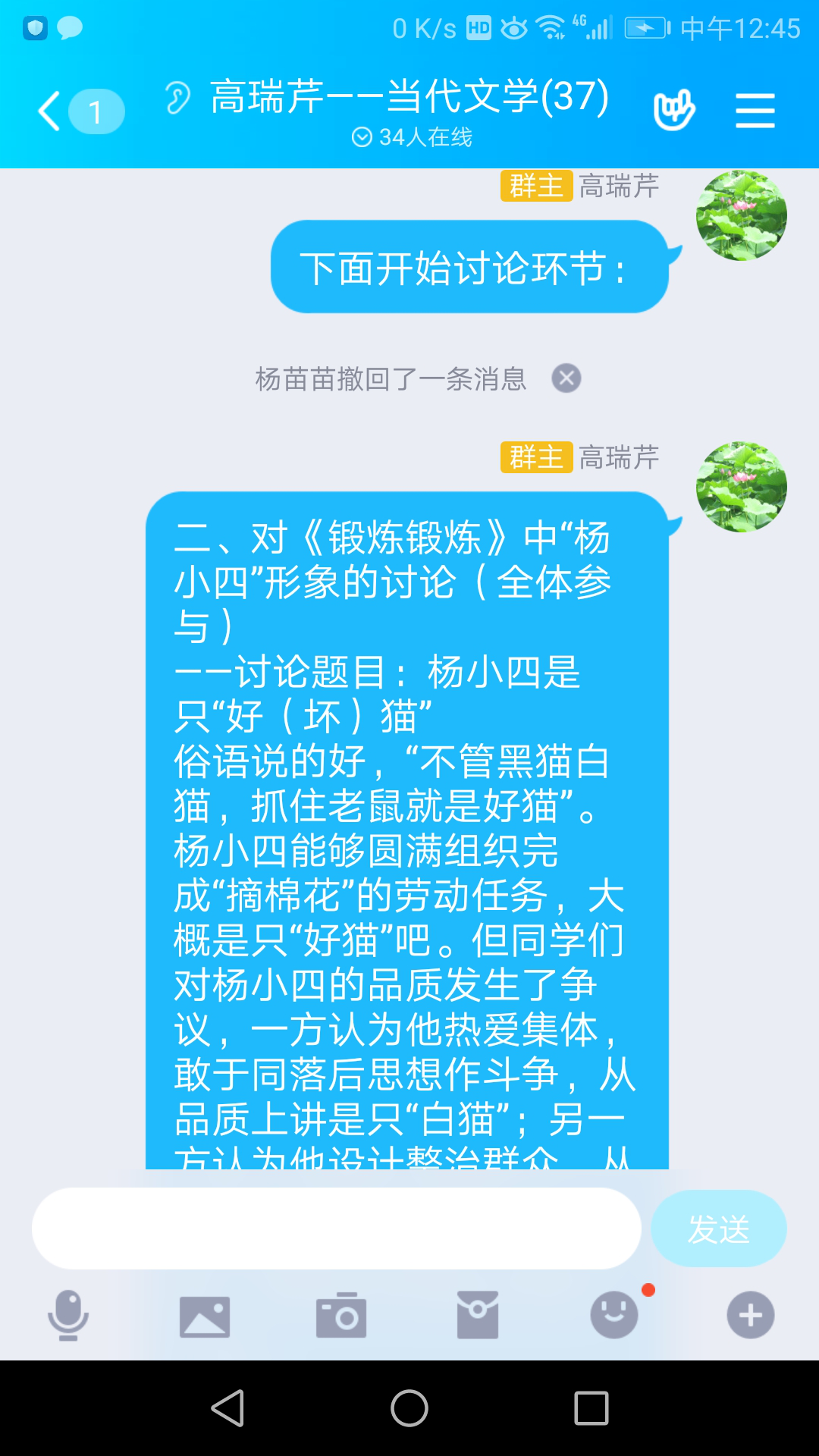The image size is (819, 1456).
Task: Start voice input with the microphone icon
Action: [68, 1315]
